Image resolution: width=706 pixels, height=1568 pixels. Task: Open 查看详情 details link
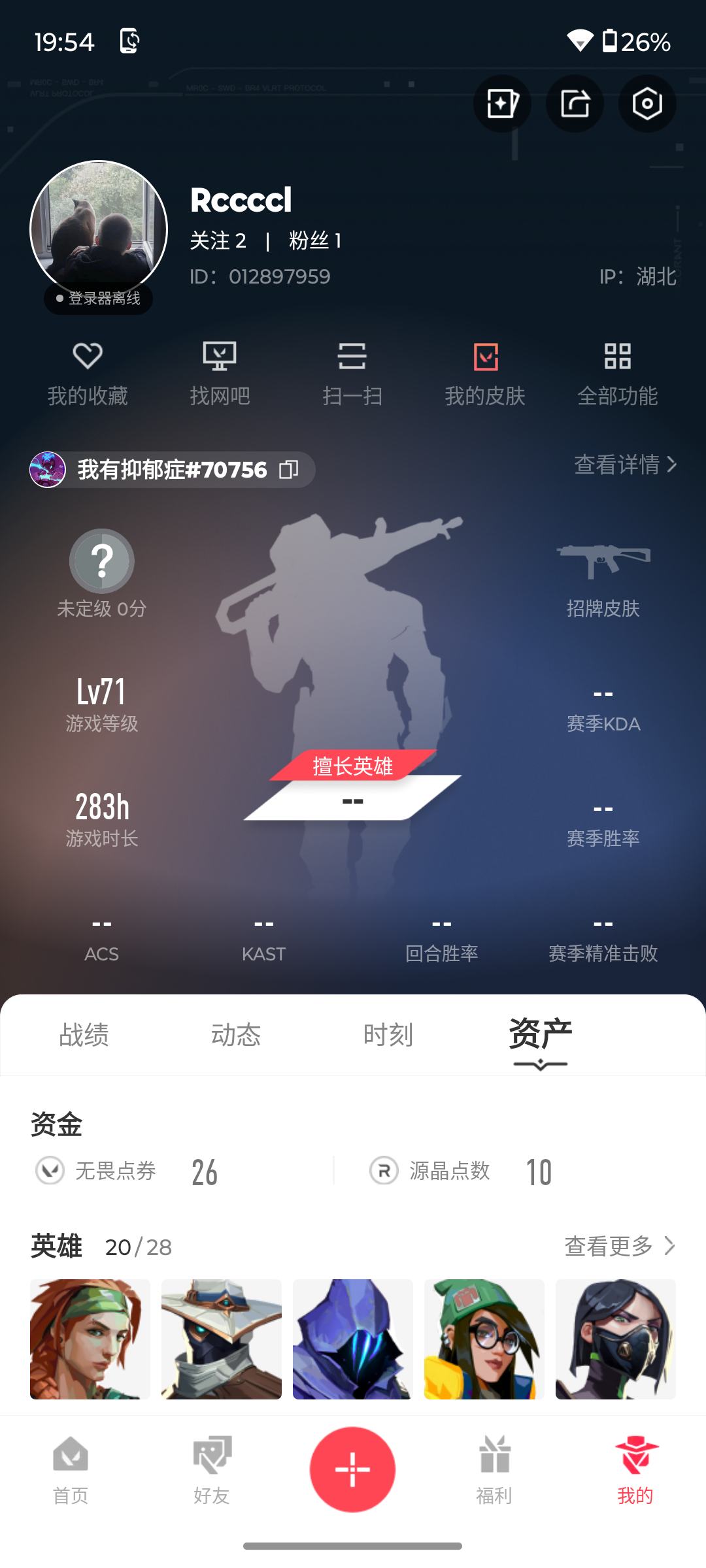(x=624, y=465)
